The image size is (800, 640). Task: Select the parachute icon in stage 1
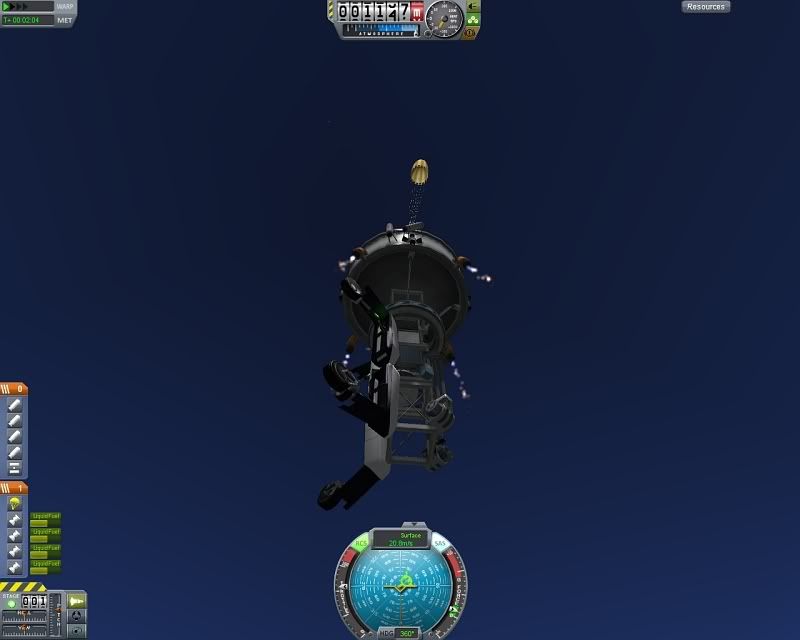click(15, 504)
